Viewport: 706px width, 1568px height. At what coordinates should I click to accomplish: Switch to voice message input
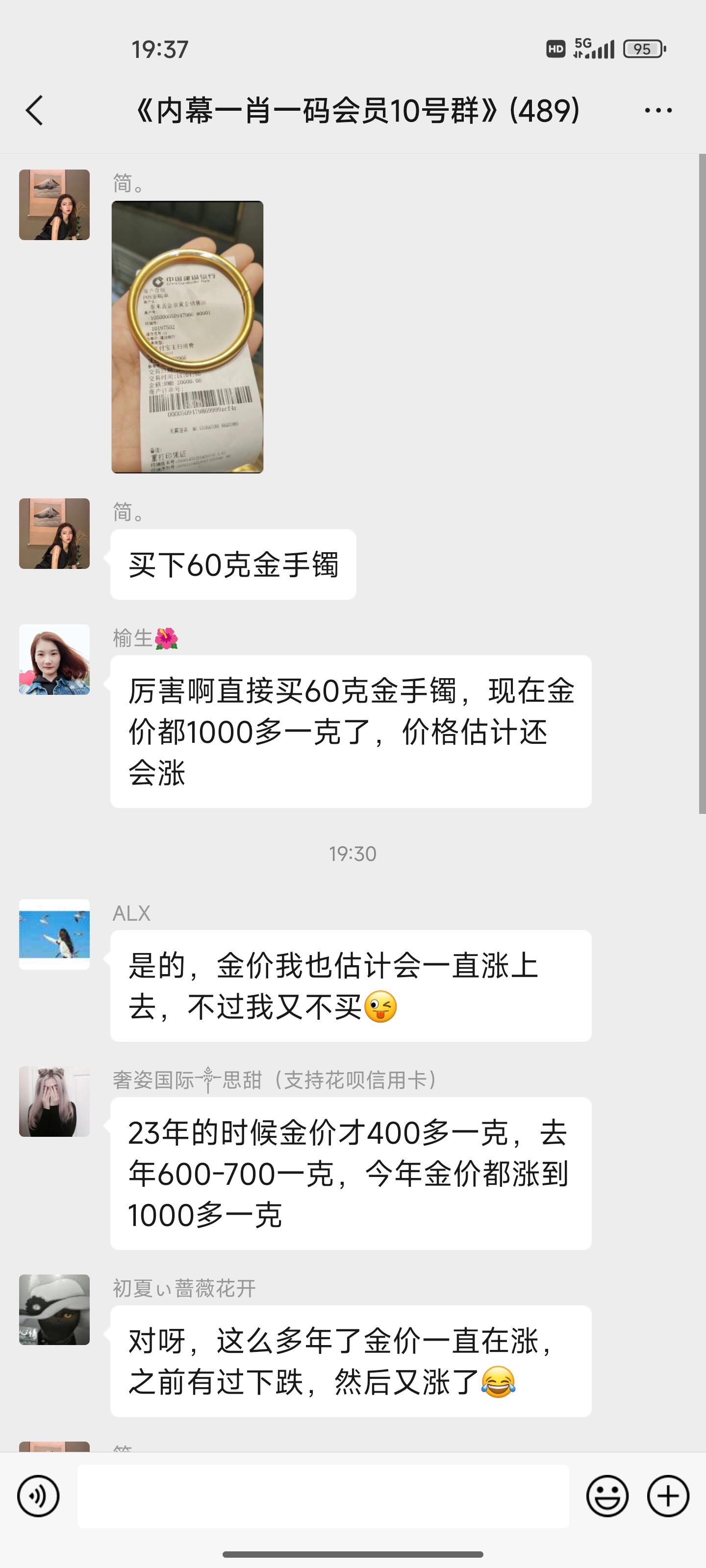[38, 1495]
